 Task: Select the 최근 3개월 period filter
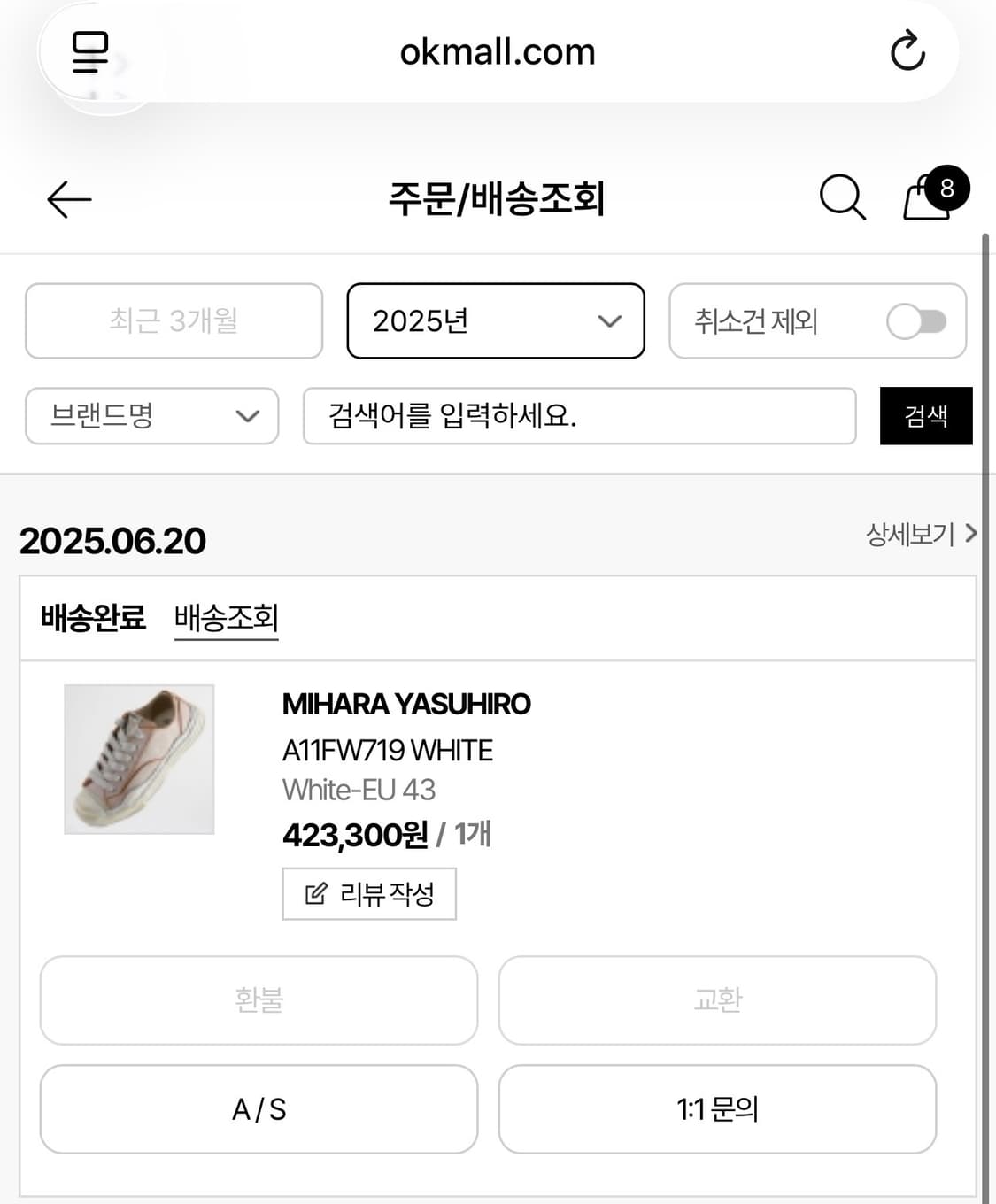point(174,321)
